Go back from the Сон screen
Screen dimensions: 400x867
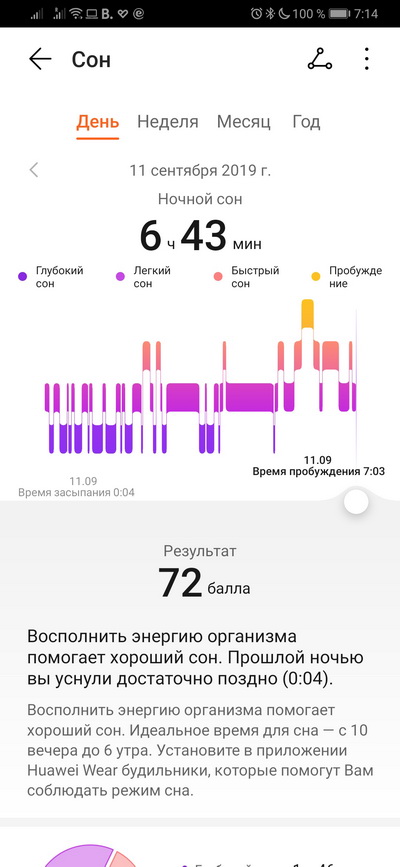40,59
